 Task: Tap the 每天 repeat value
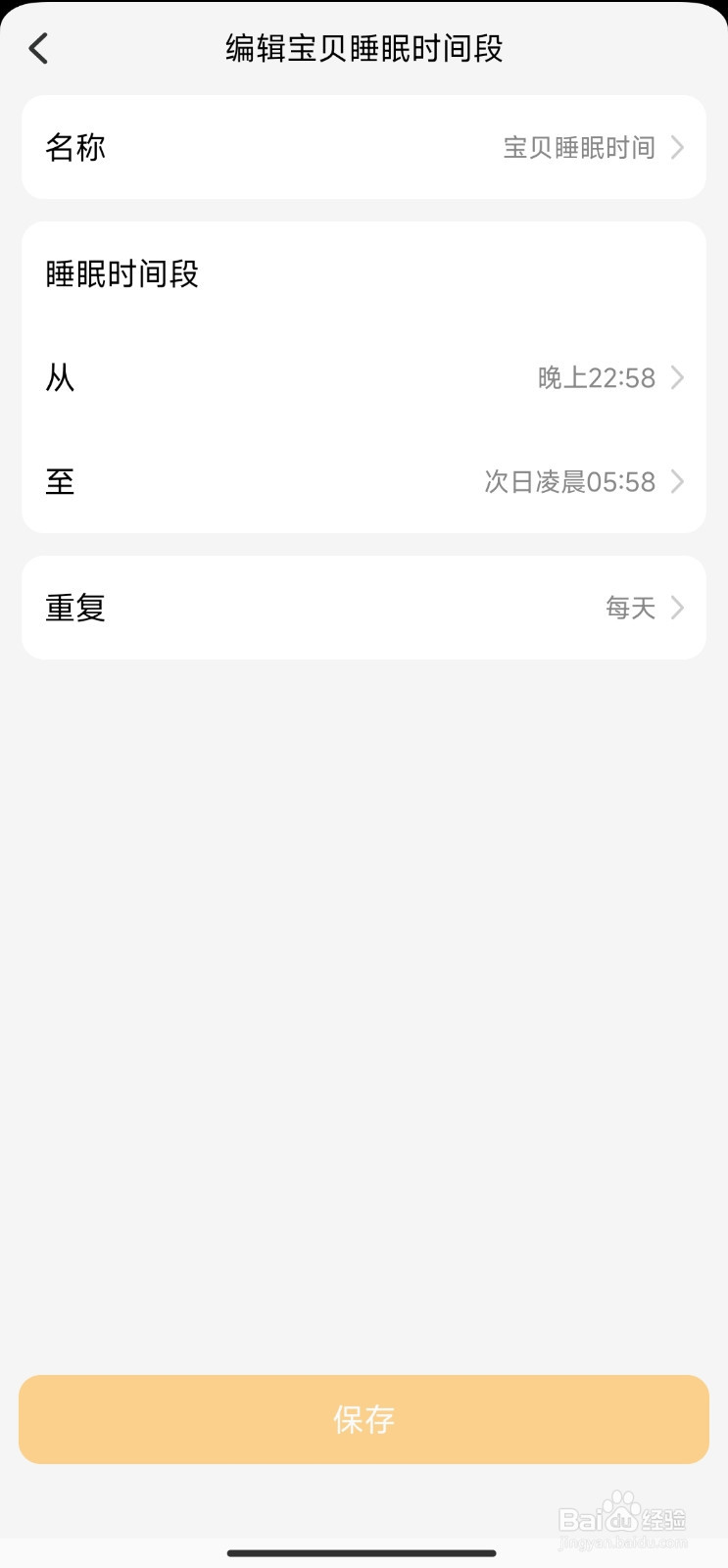[630, 608]
